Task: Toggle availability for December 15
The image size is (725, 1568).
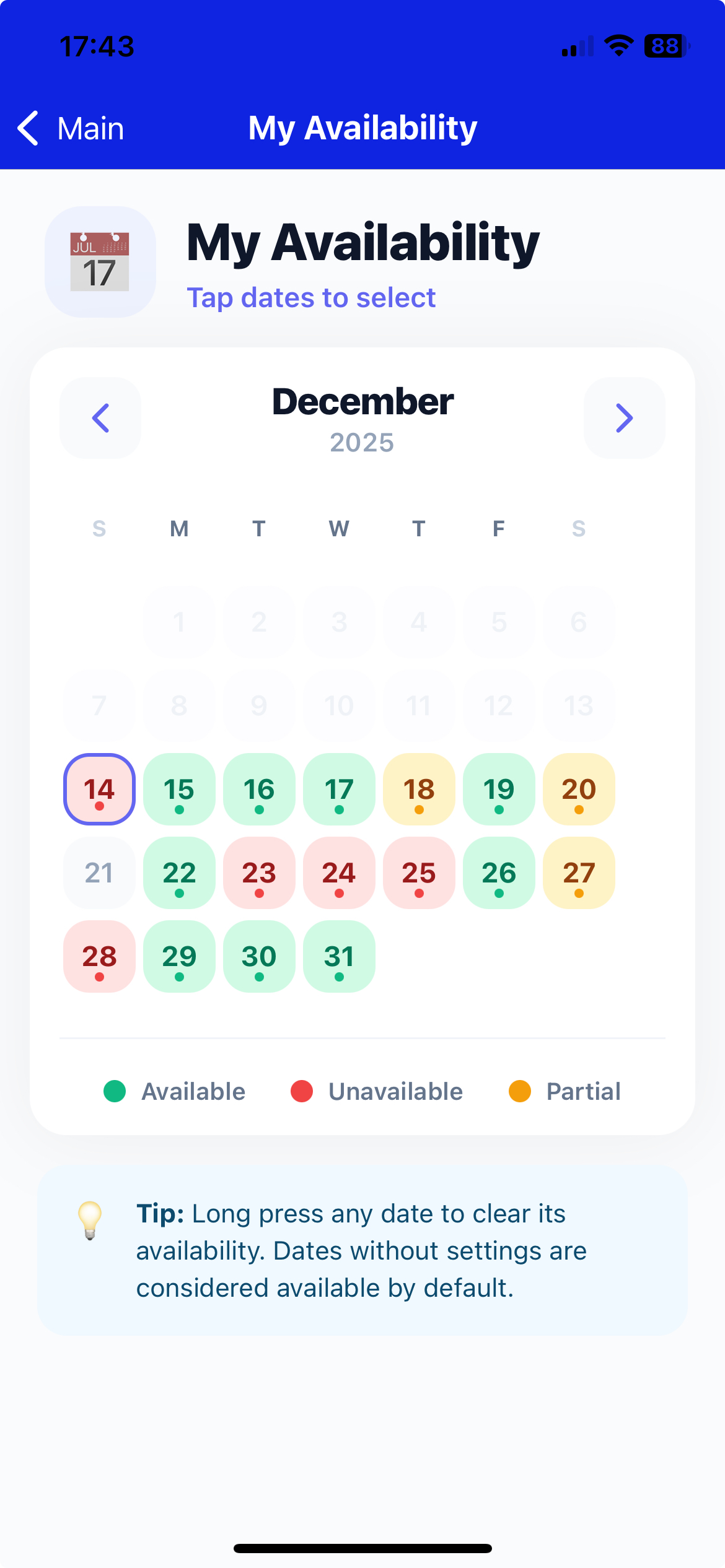Action: (x=179, y=790)
